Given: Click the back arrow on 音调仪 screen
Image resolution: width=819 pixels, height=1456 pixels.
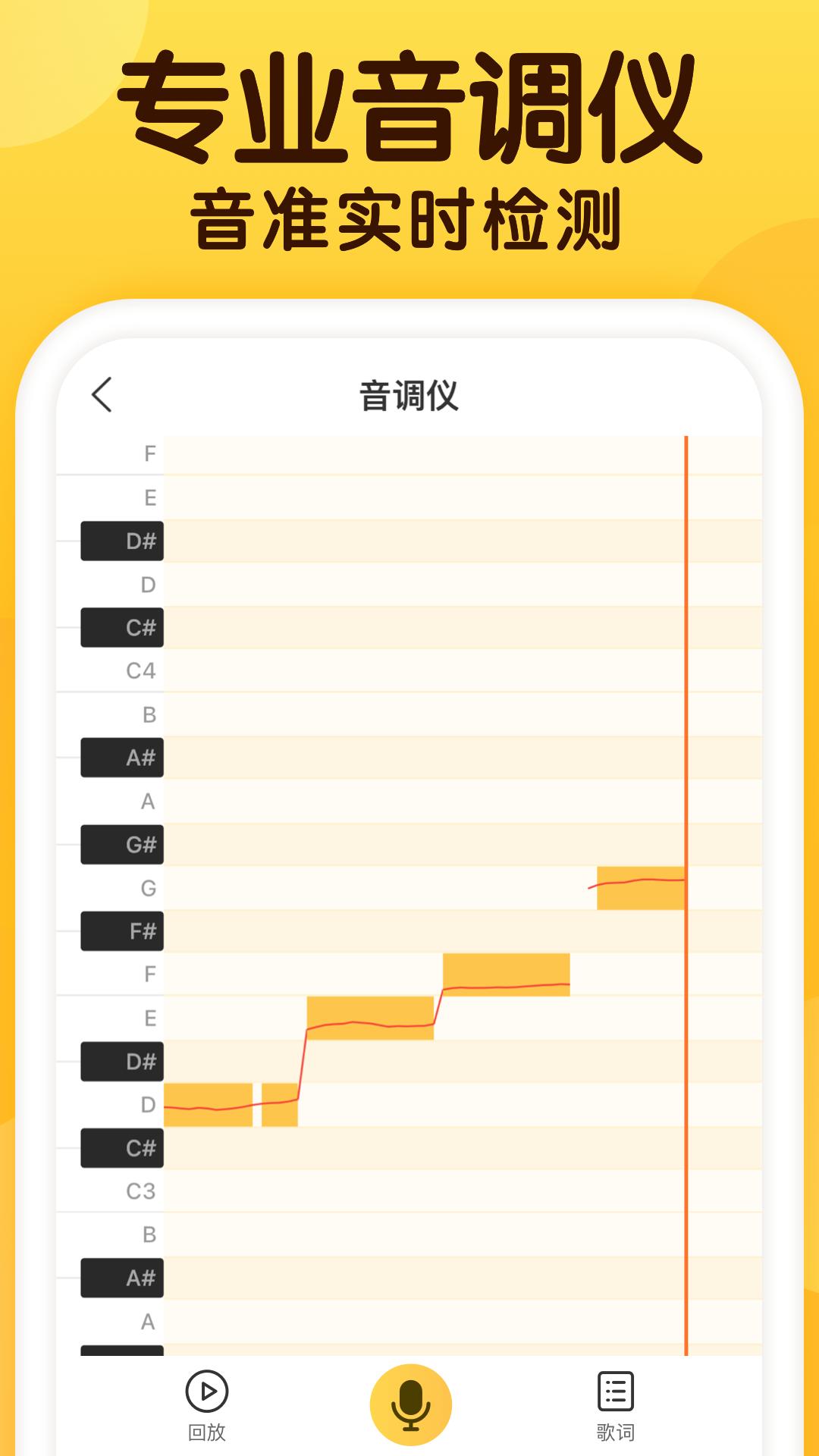Looking at the screenshot, I should coord(99,395).
